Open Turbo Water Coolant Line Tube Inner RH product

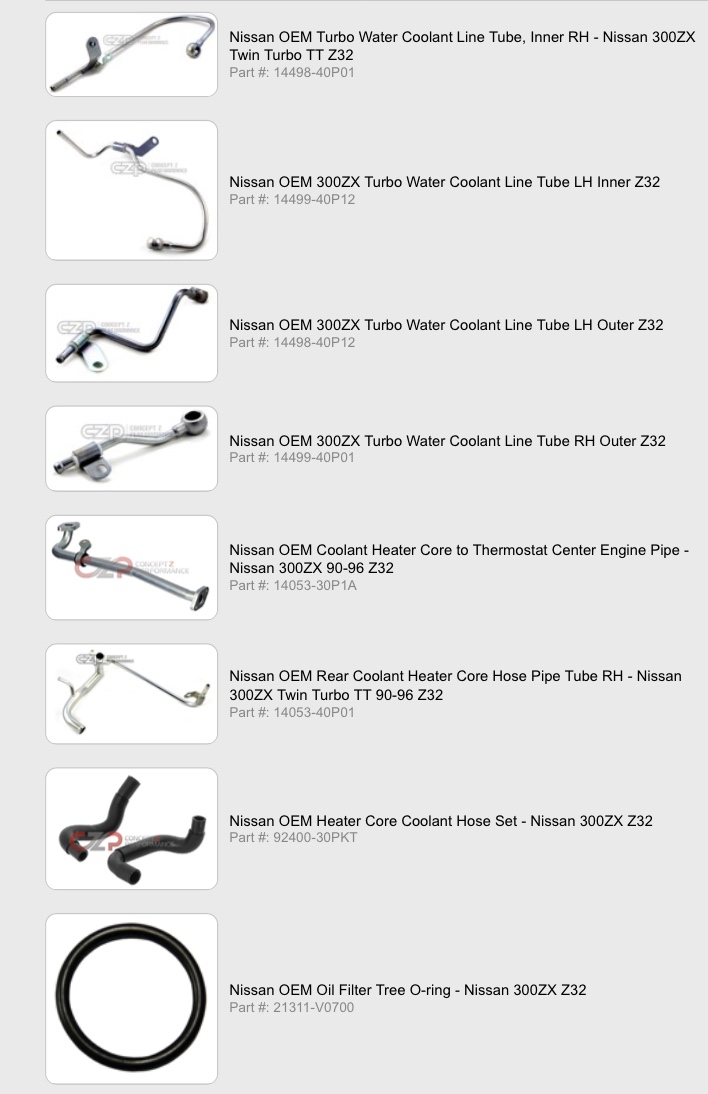461,46
